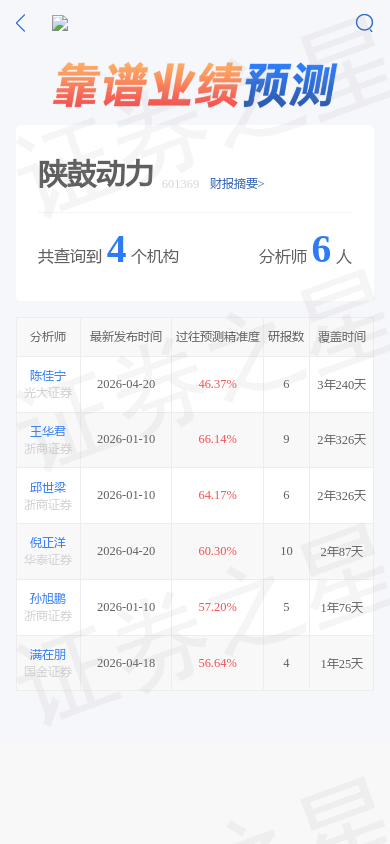Go back using the top-left arrow
The width and height of the screenshot is (390, 844).
pos(20,23)
